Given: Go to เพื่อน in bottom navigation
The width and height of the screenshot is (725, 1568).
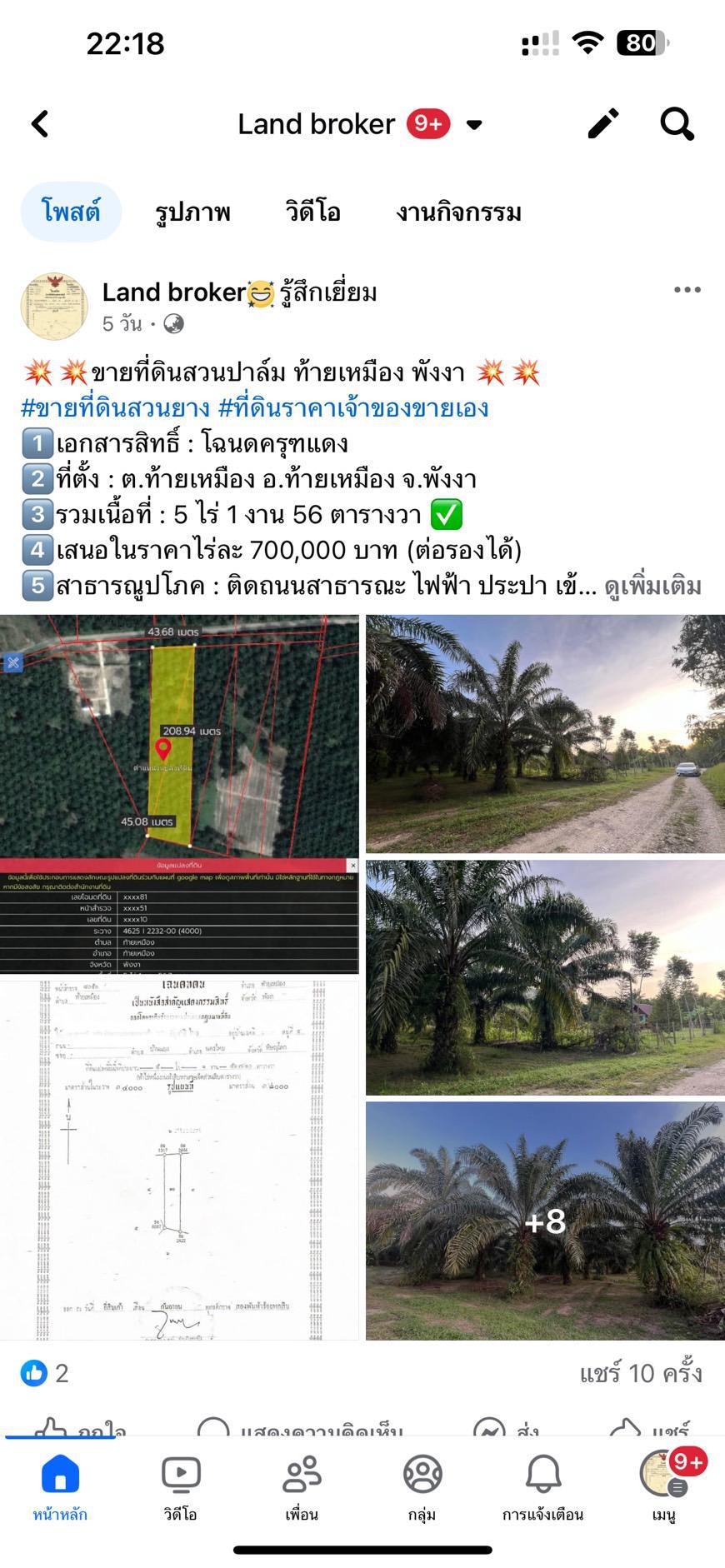Looking at the screenshot, I should 302,1488.
